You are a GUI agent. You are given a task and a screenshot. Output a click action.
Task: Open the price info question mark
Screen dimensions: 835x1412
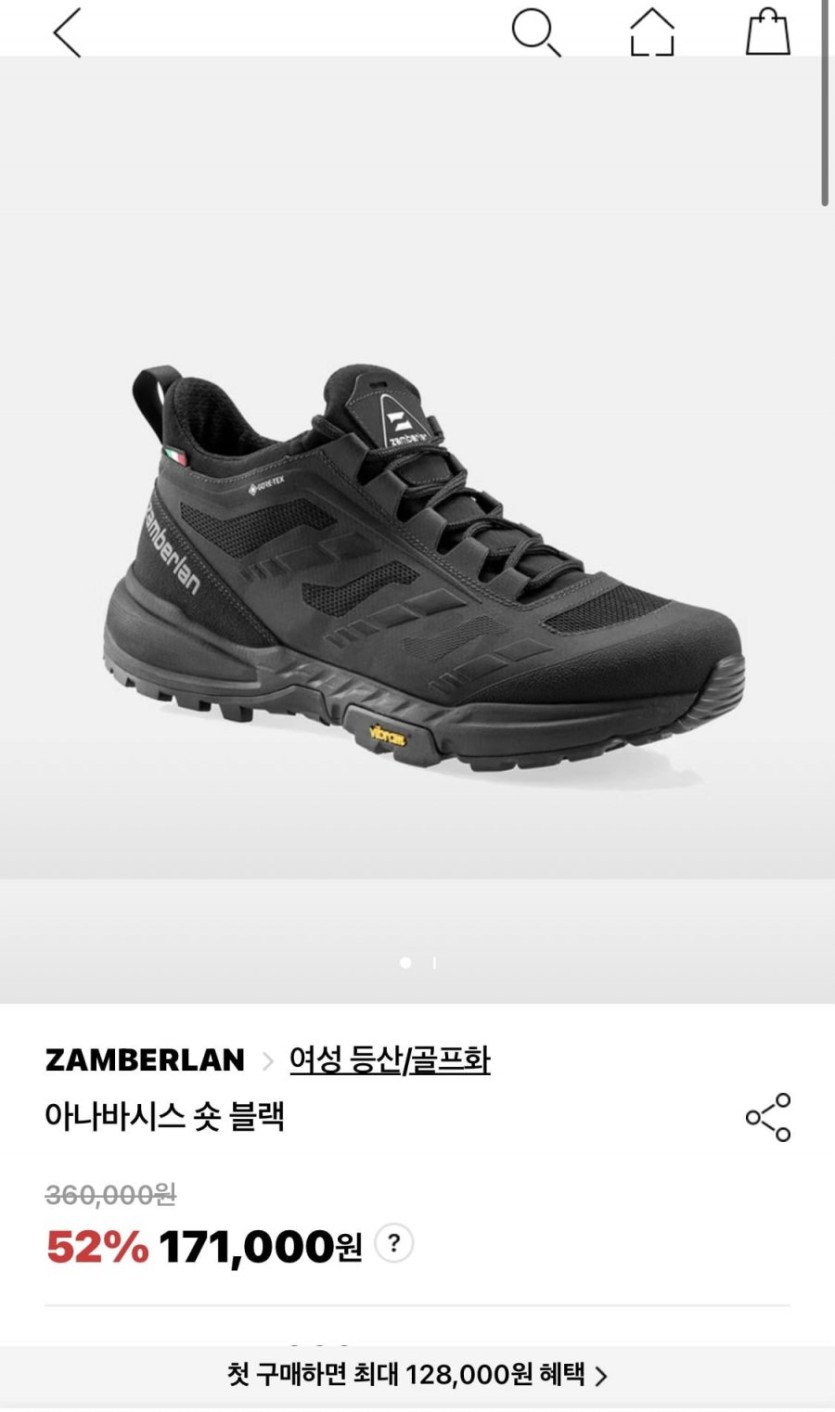click(394, 1244)
